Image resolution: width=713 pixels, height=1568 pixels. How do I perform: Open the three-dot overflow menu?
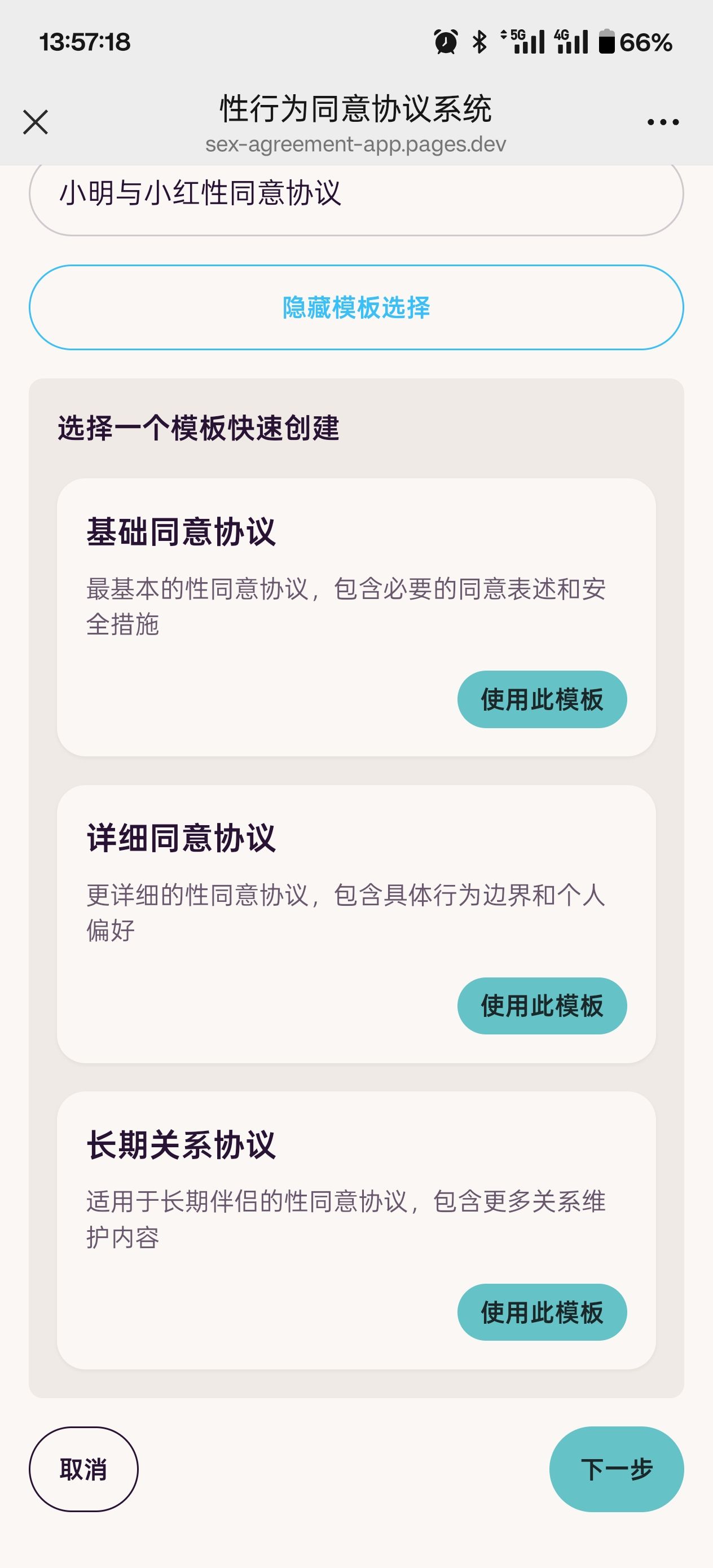(x=663, y=122)
